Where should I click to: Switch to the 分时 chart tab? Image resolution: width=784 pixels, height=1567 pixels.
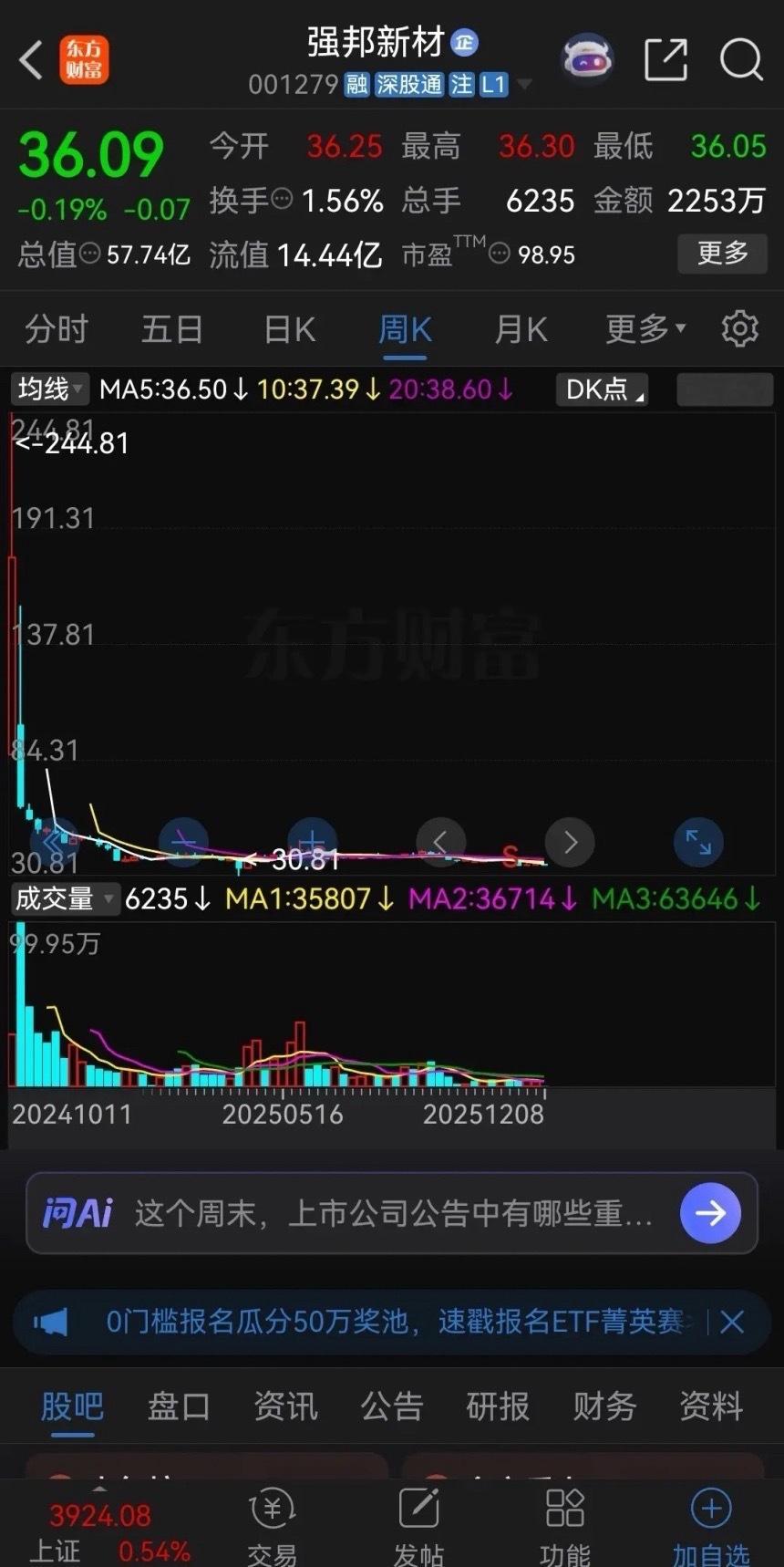57,328
